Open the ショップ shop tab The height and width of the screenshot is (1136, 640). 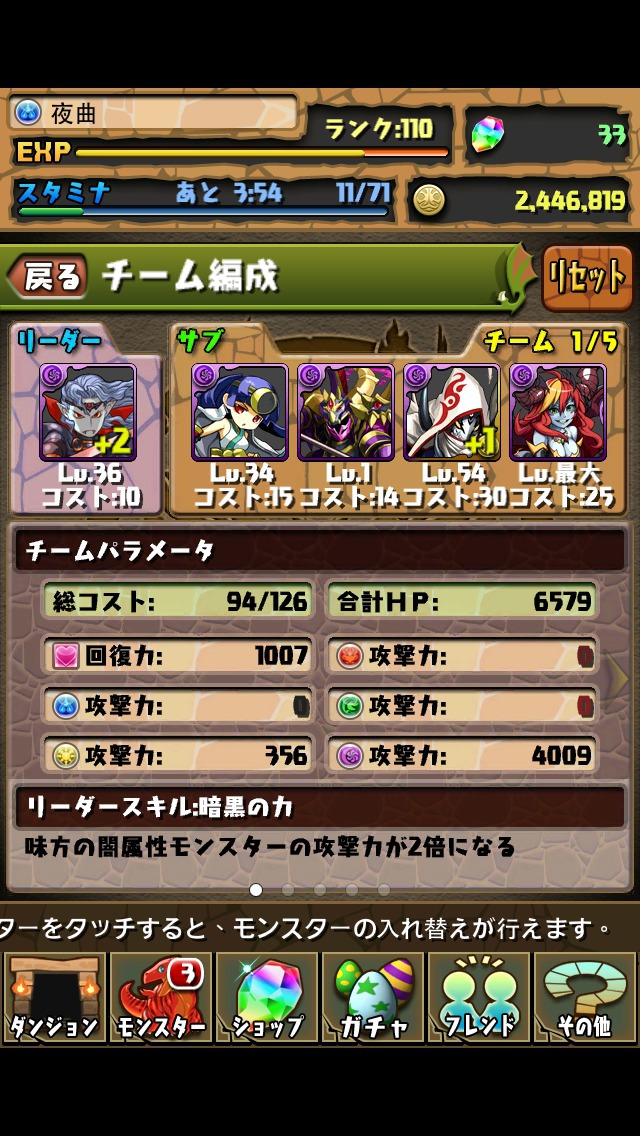267,996
